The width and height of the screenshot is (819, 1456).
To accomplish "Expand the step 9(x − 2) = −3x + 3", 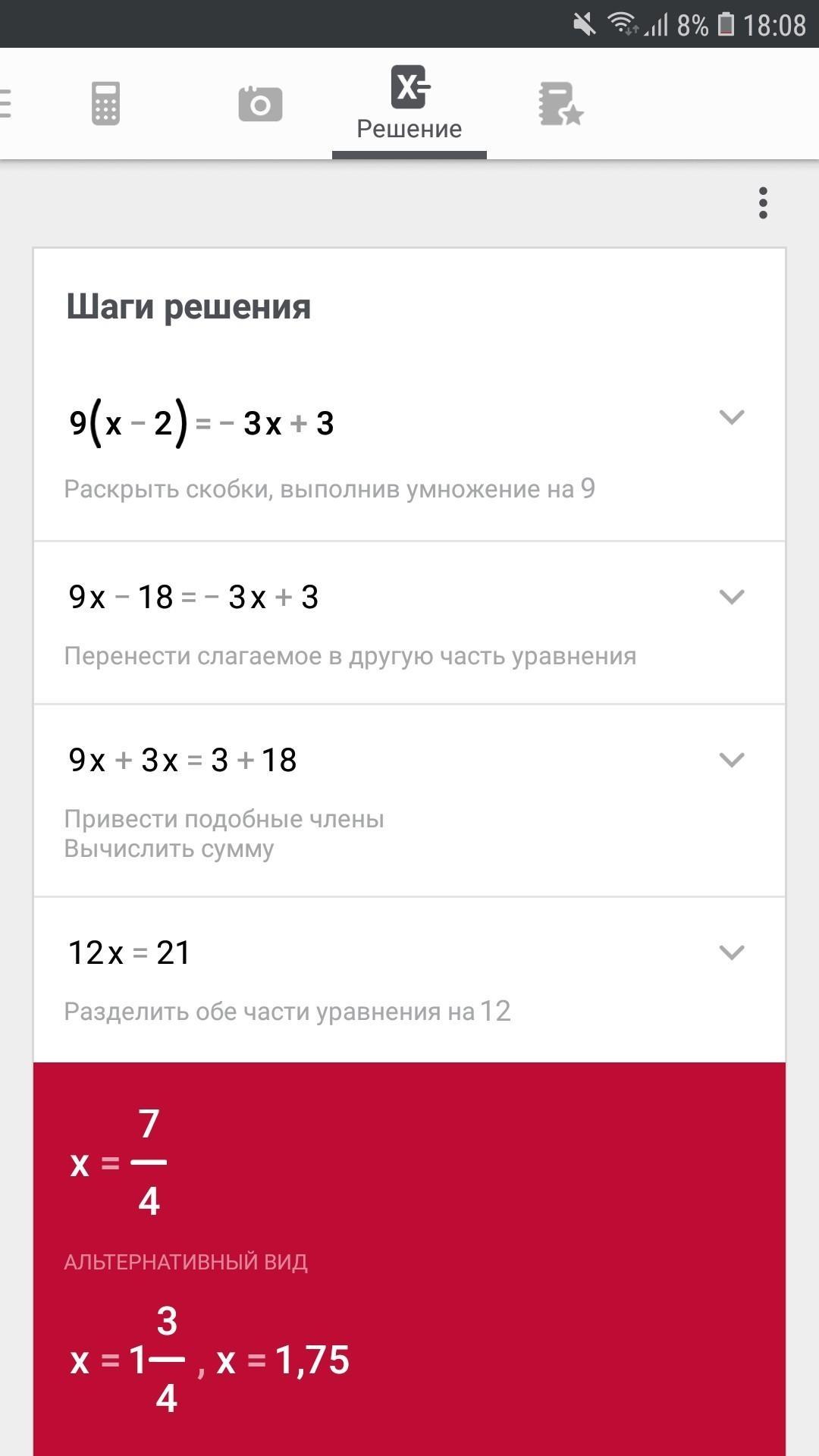I will (x=731, y=417).
